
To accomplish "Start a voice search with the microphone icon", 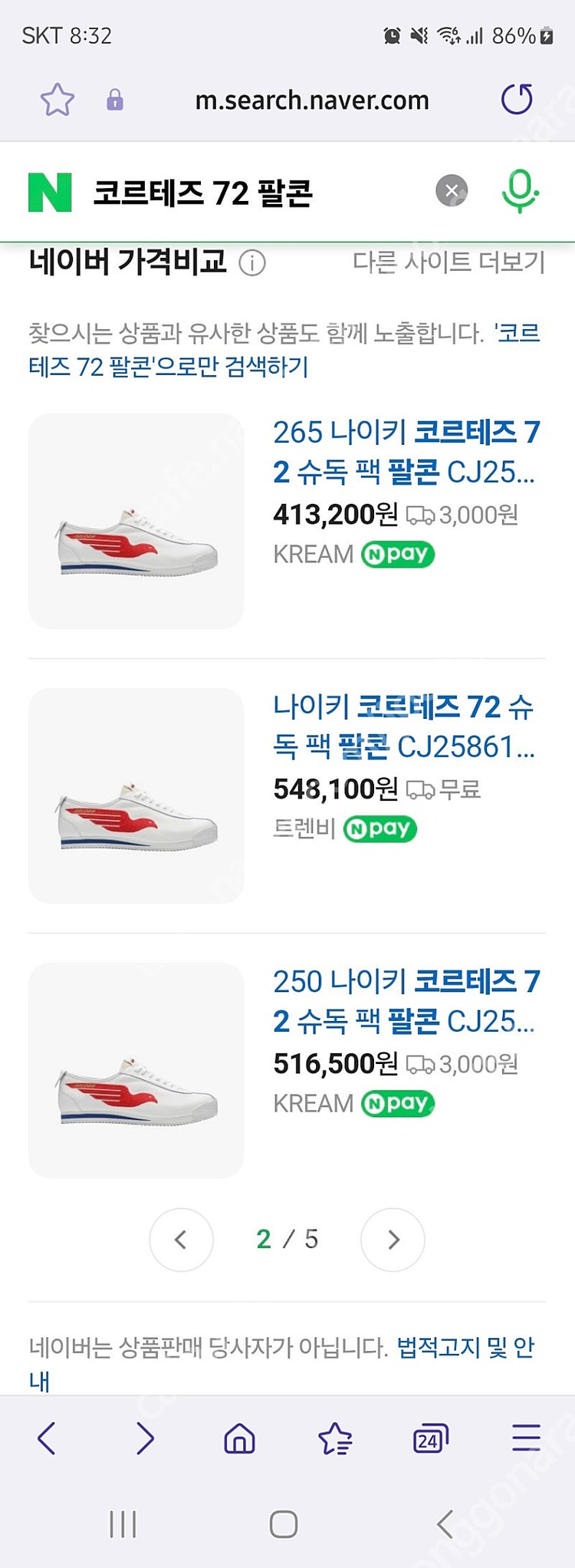I will [x=519, y=191].
